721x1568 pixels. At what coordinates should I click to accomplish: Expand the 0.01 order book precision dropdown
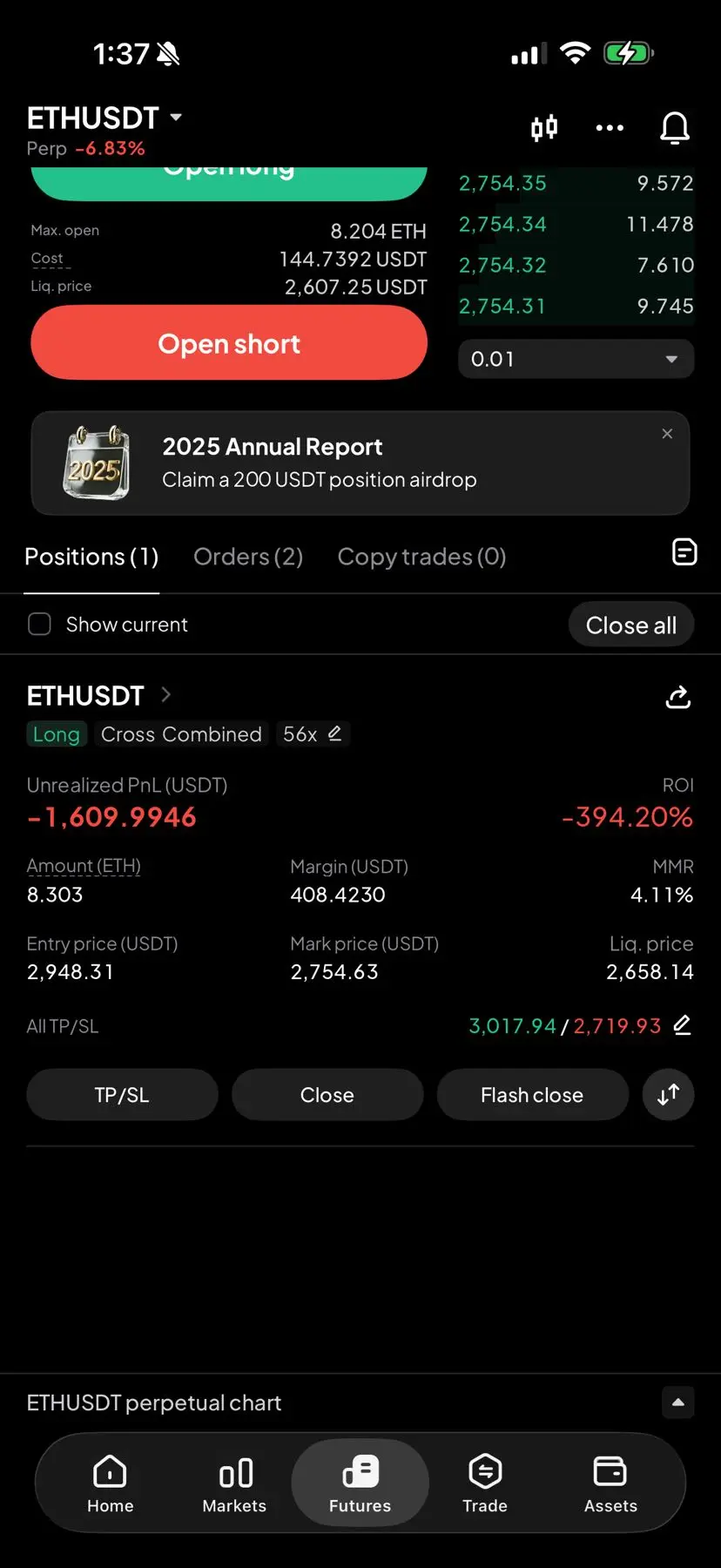(576, 359)
